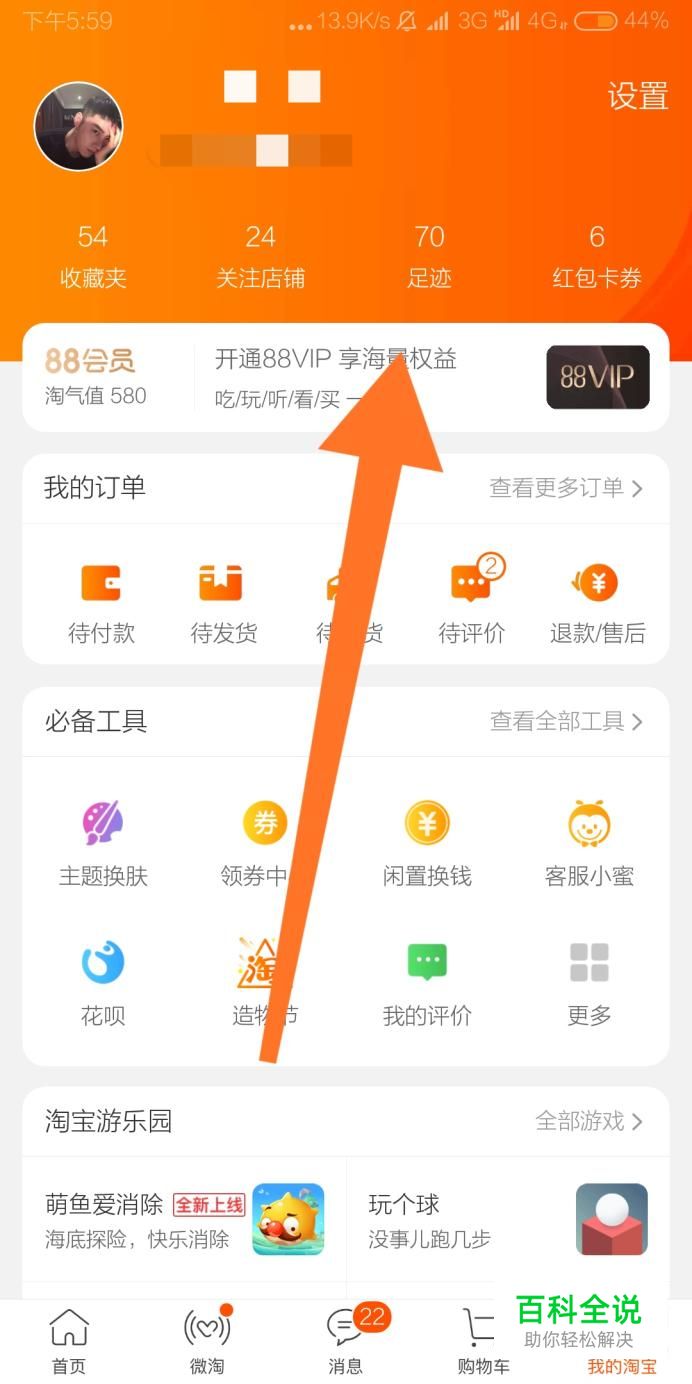
Task: View 待发货 orders
Action: 223,603
